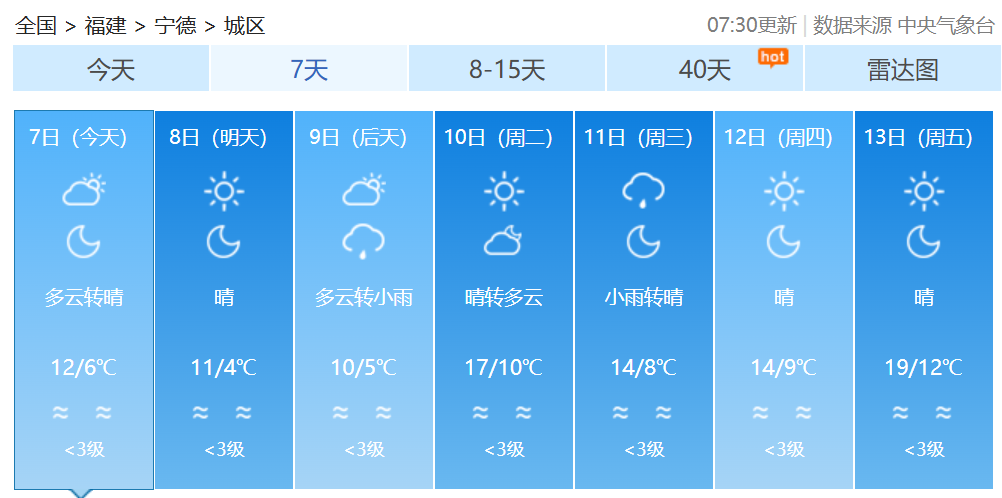Open the 8-15天 forecast tab
Image resolution: width=1002 pixels, height=498 pixels.
(507, 69)
